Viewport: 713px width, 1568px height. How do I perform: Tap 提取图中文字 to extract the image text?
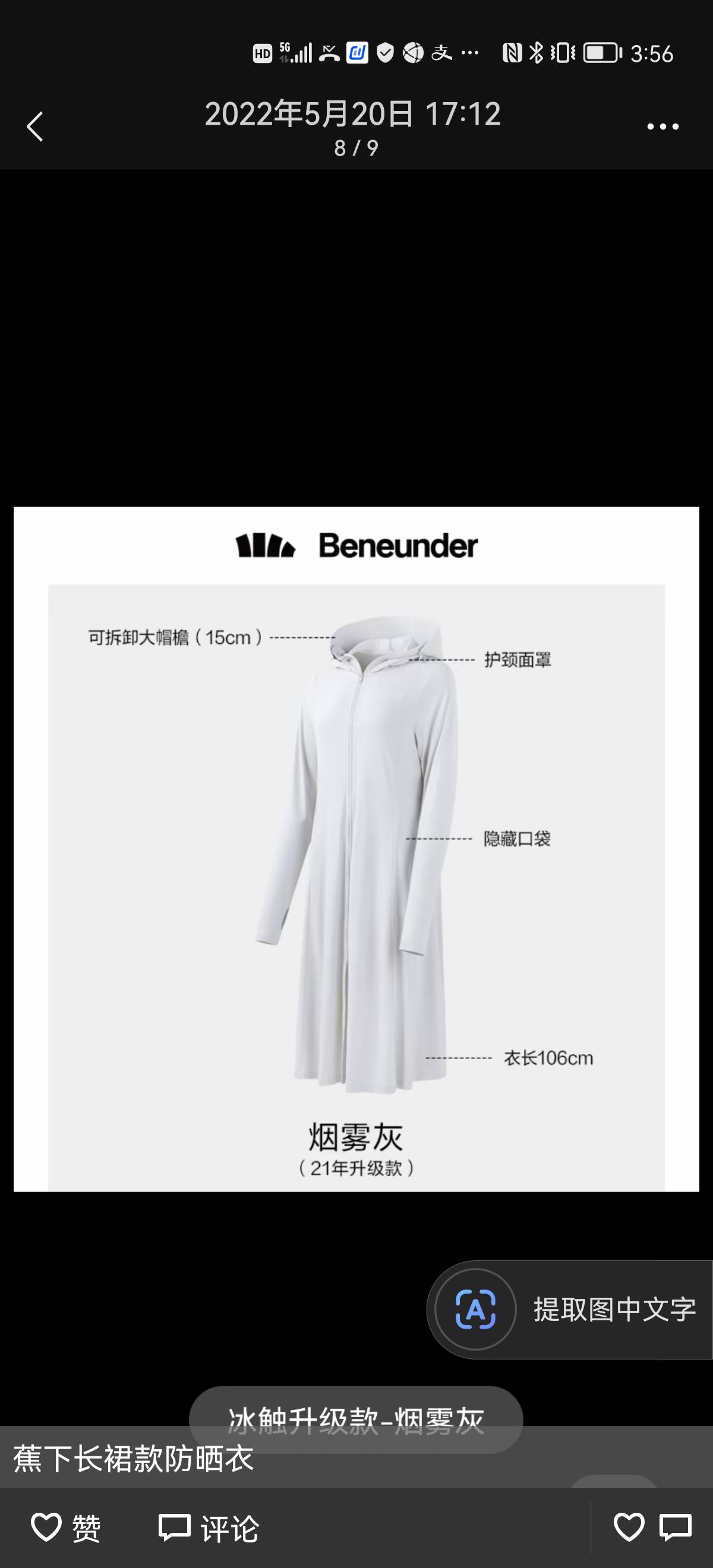pos(572,1309)
